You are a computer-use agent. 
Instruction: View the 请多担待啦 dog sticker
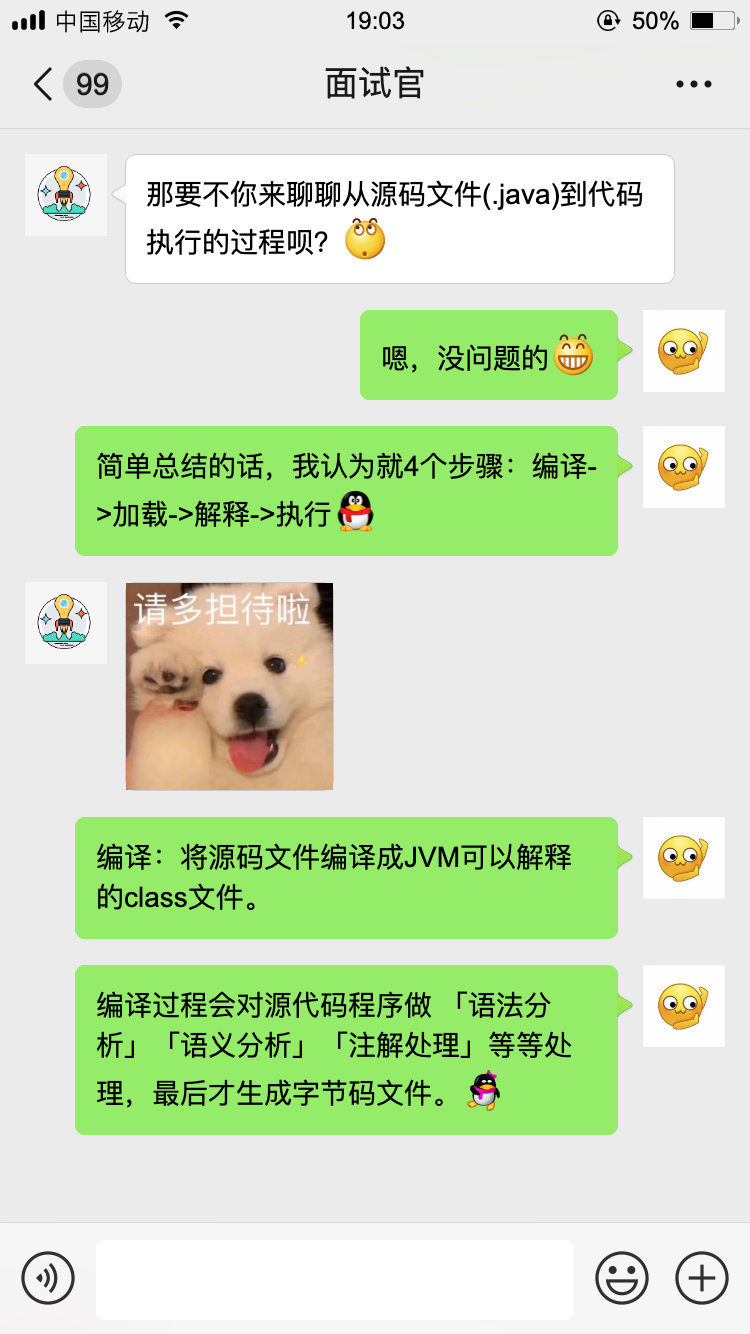pos(229,686)
